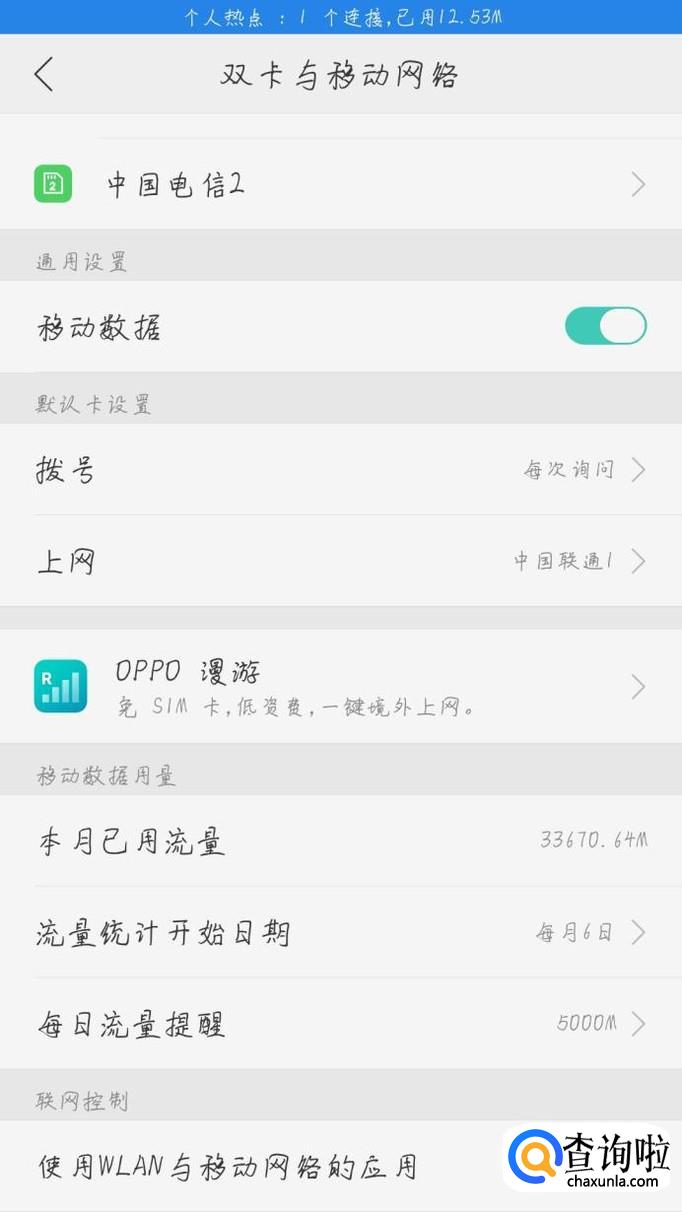Open 使用WLAN与移动网络的应用 list
This screenshot has width=682, height=1212.
click(260, 1166)
